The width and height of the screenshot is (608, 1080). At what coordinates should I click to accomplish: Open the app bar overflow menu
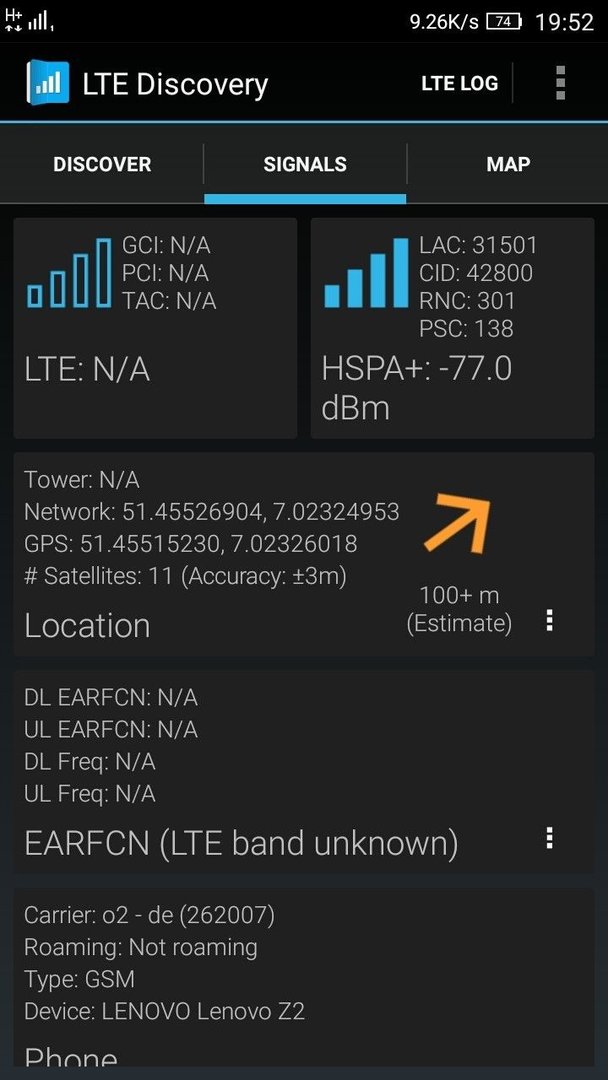click(560, 83)
